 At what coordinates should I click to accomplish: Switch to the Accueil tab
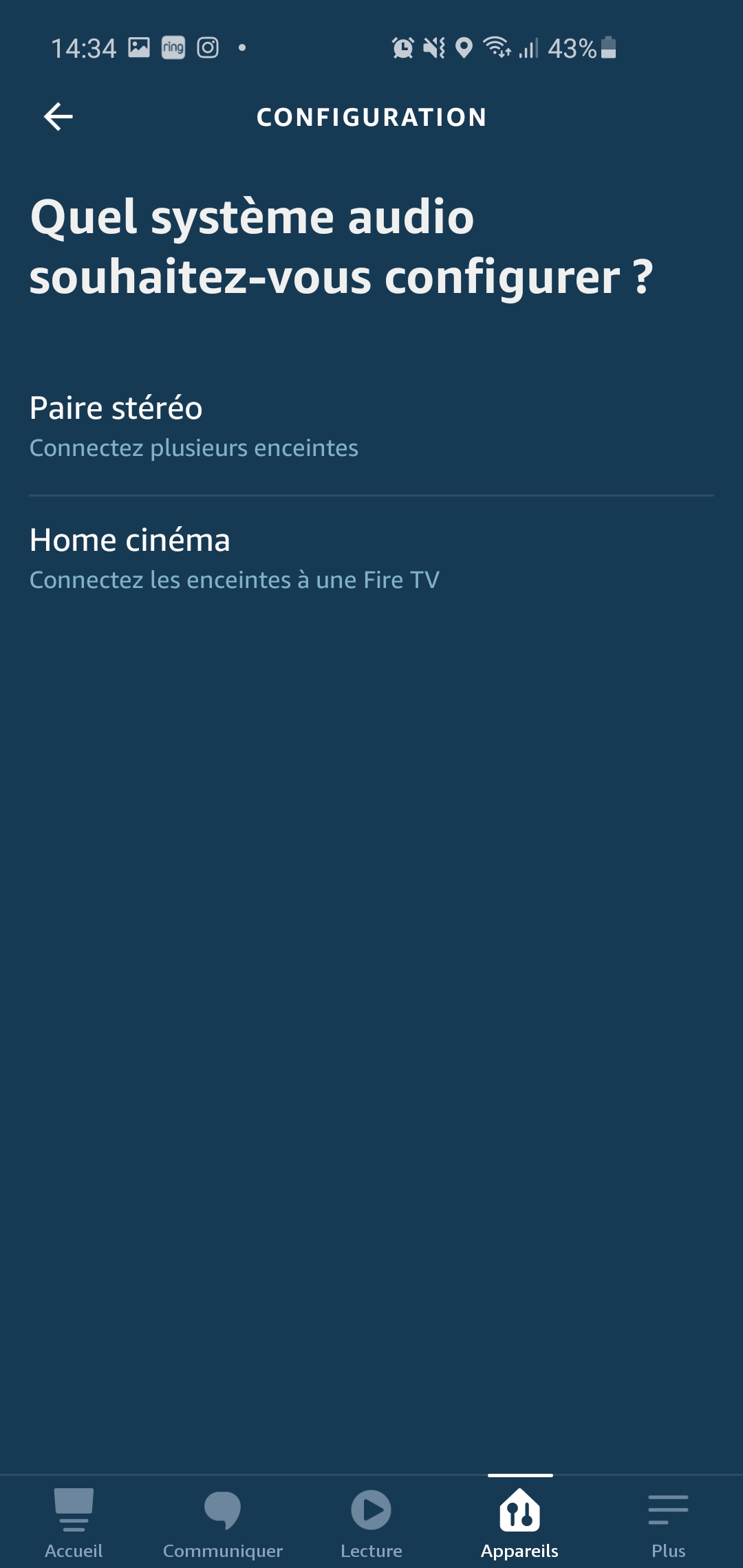point(74,1523)
